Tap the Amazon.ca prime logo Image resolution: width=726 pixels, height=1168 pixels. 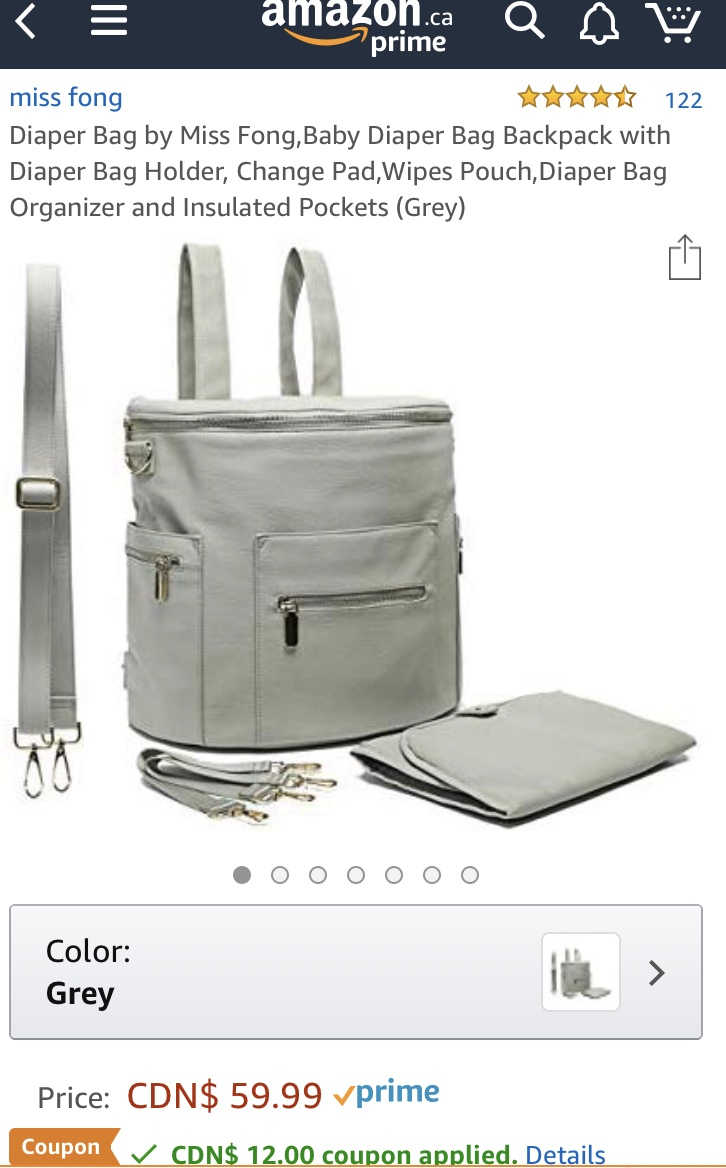point(356,25)
